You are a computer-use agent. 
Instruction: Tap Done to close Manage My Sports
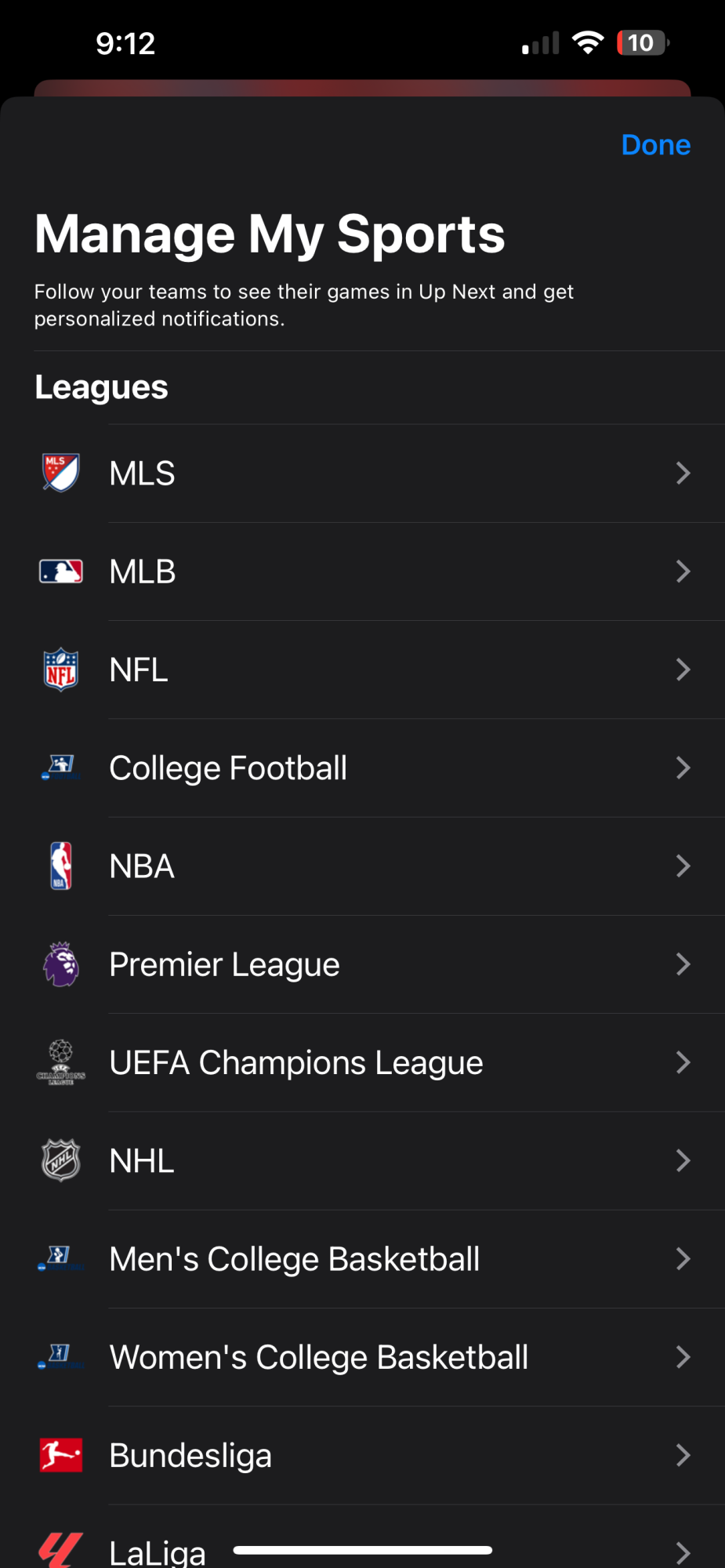coord(655,145)
